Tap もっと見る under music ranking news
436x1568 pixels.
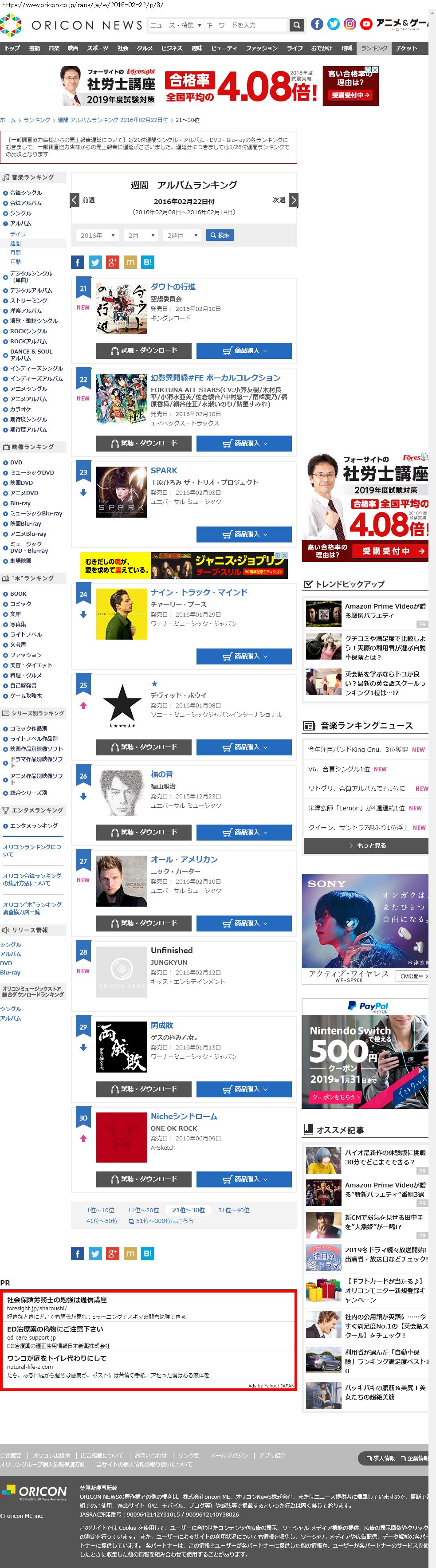365,845
